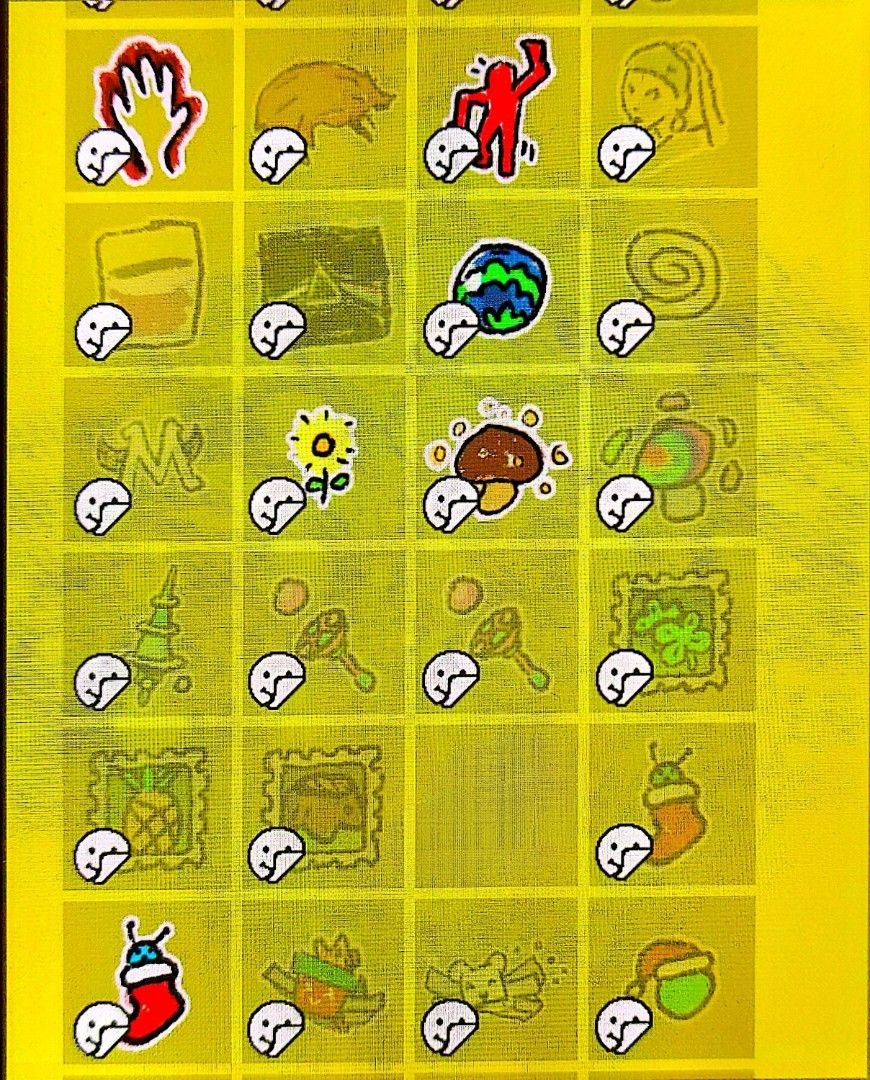
Task: Open the red dancing figure sticker
Action: 497,108
